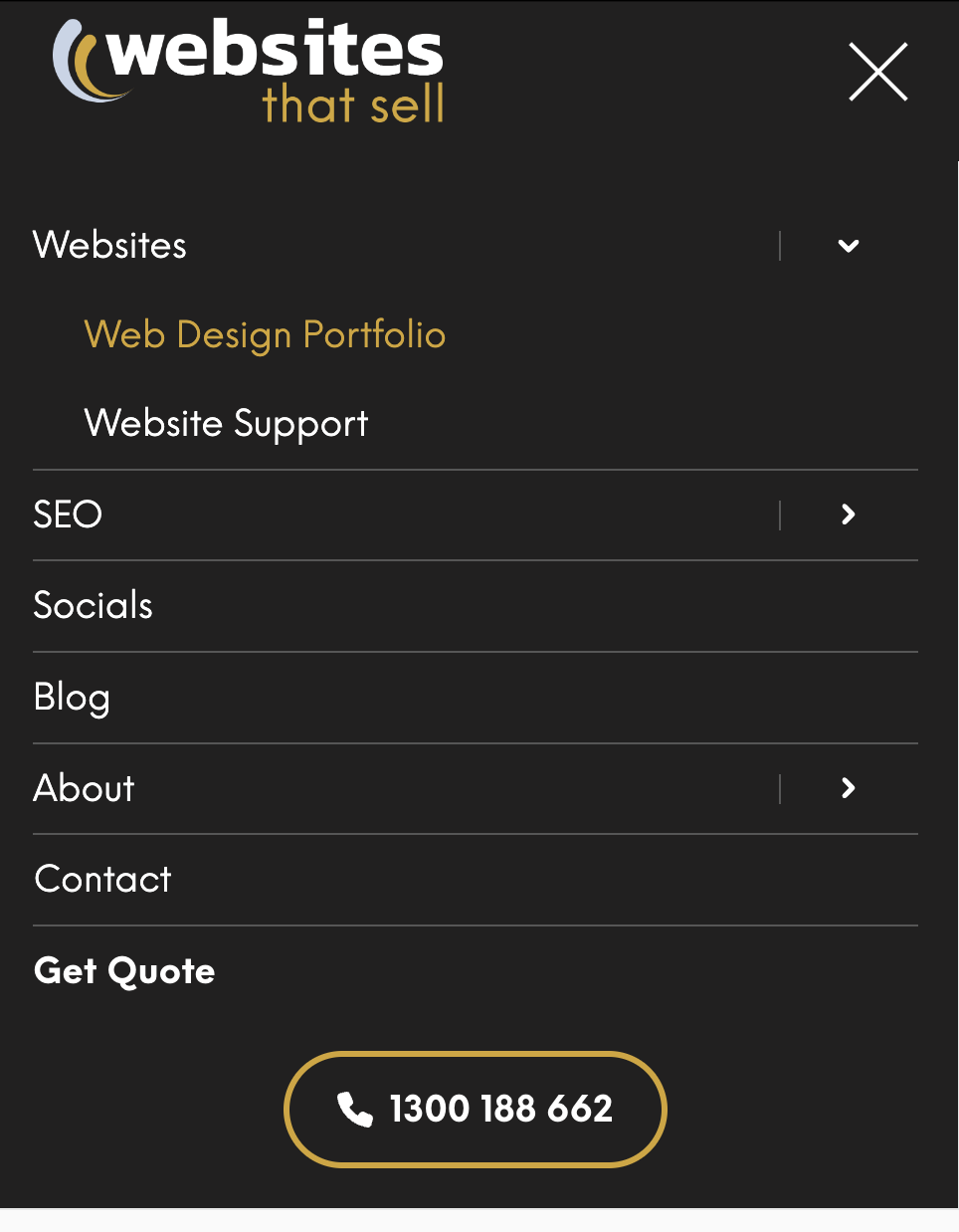Go to Website Support
The width and height of the screenshot is (959, 1232).
coord(226,424)
